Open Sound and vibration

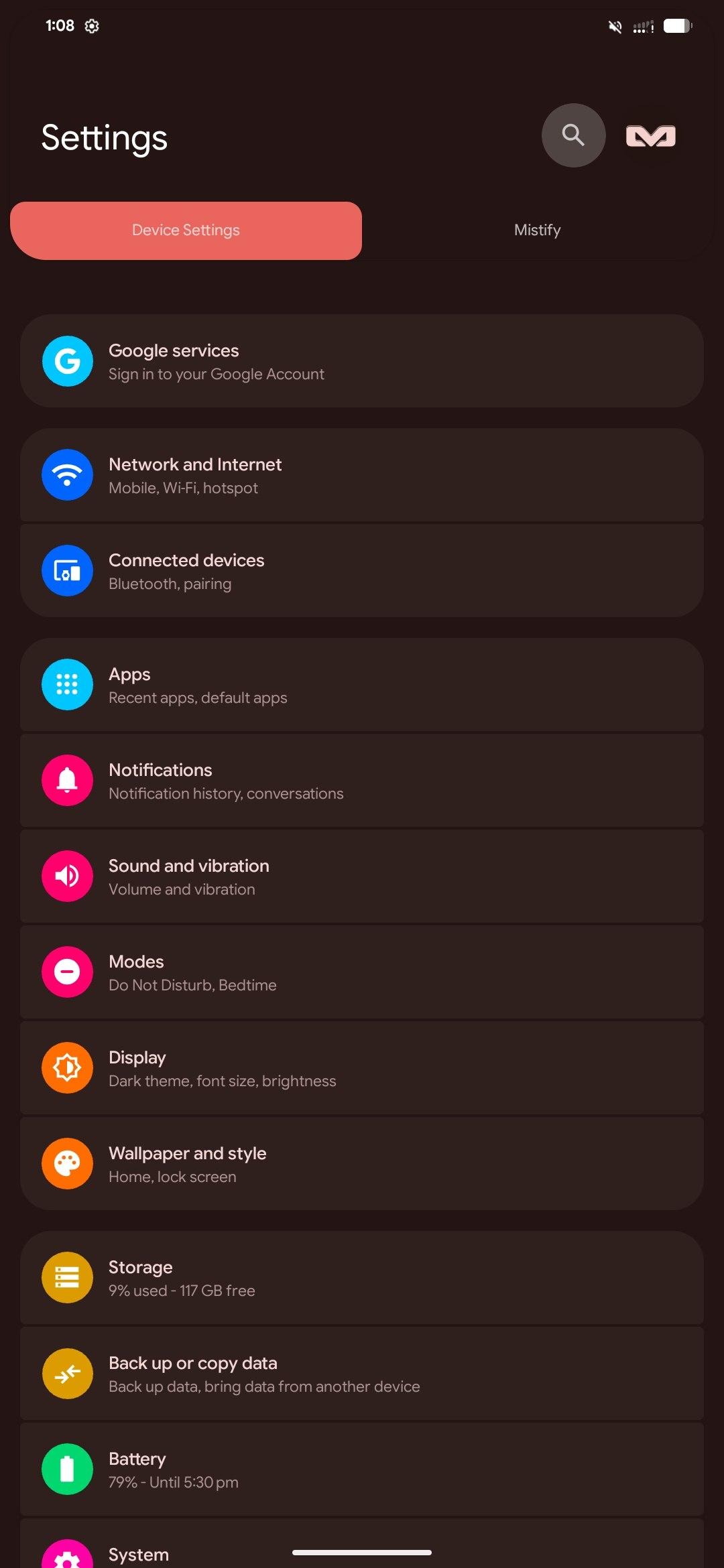click(x=362, y=876)
